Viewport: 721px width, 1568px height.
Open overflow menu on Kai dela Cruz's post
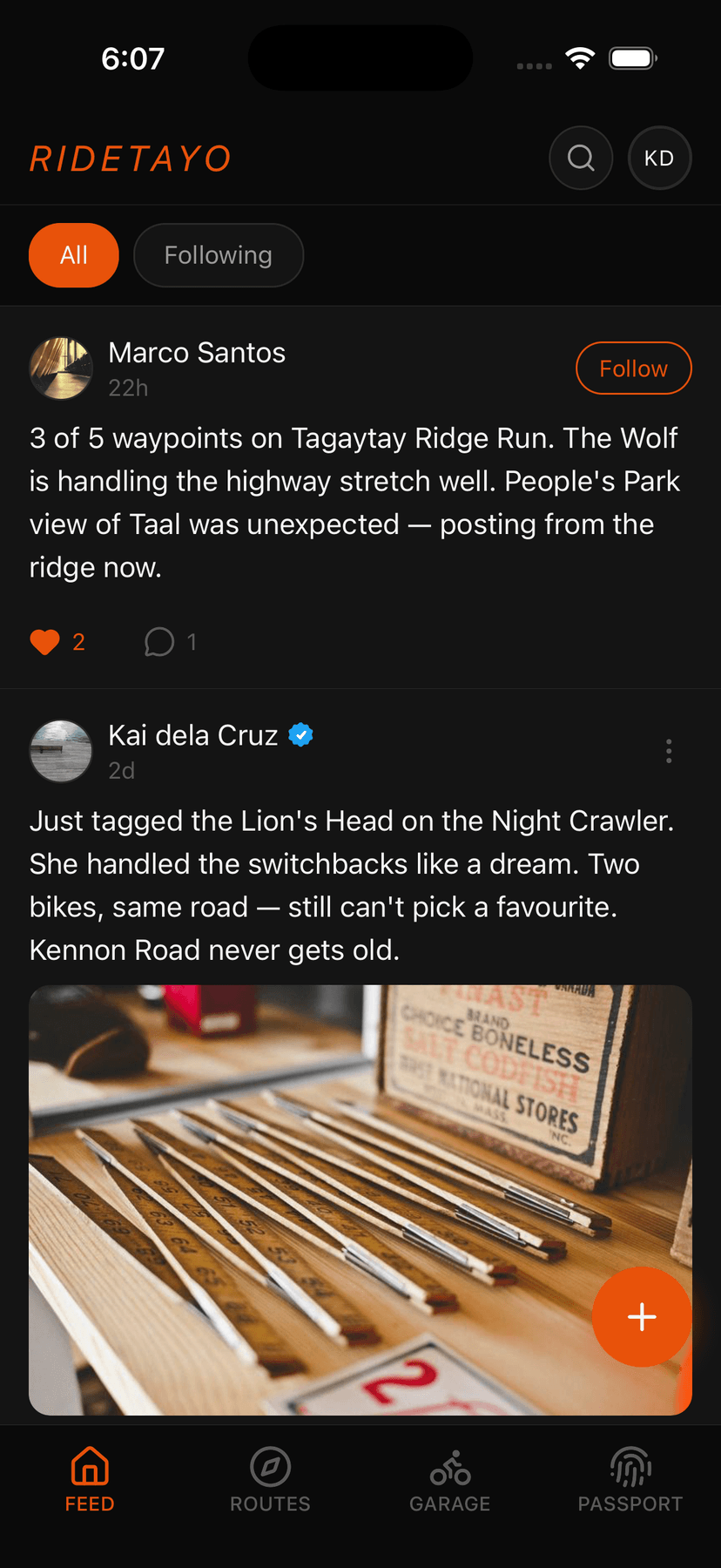668,751
